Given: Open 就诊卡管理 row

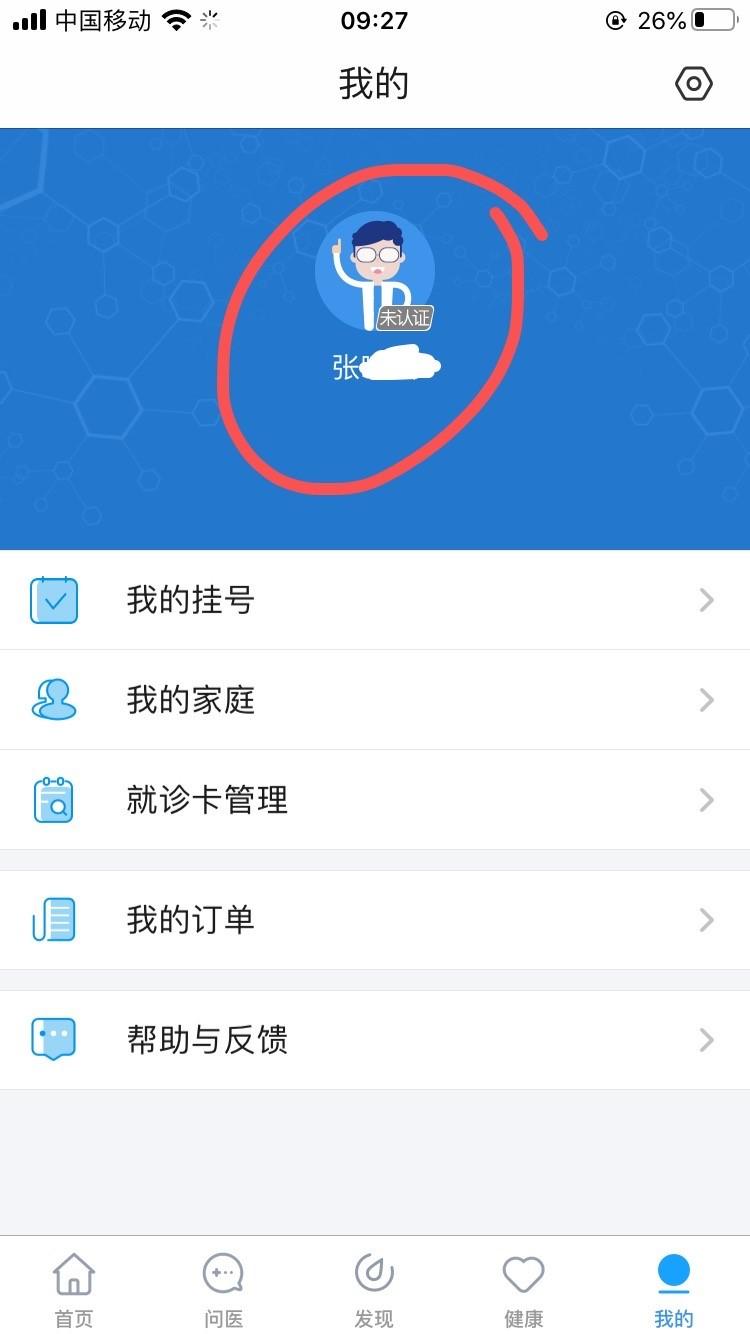Looking at the screenshot, I should point(375,800).
